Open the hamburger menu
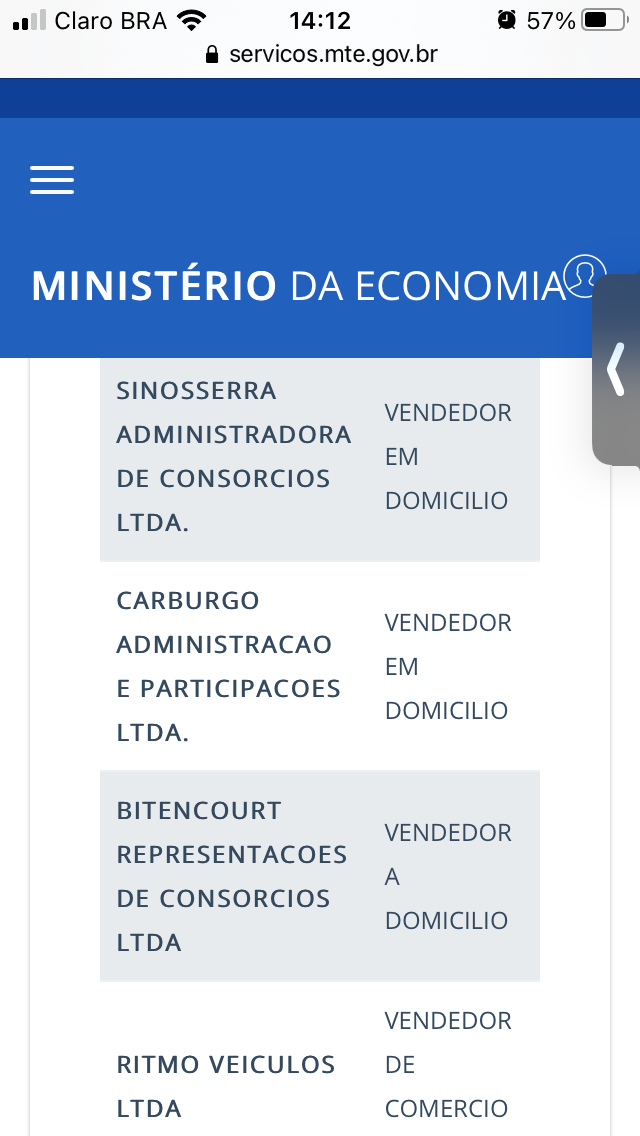This screenshot has height=1136, width=640. [52, 180]
